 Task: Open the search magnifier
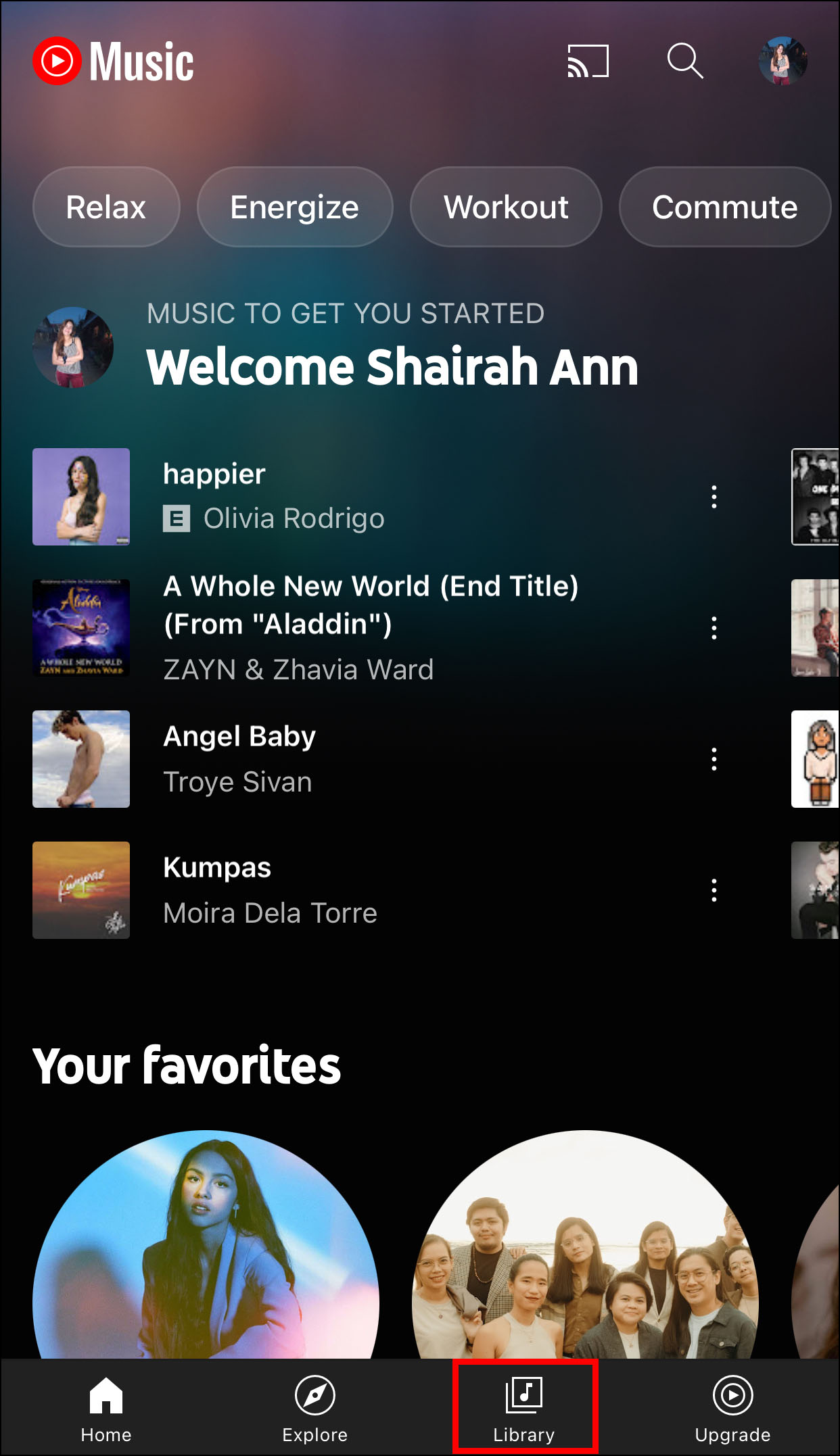pos(684,62)
